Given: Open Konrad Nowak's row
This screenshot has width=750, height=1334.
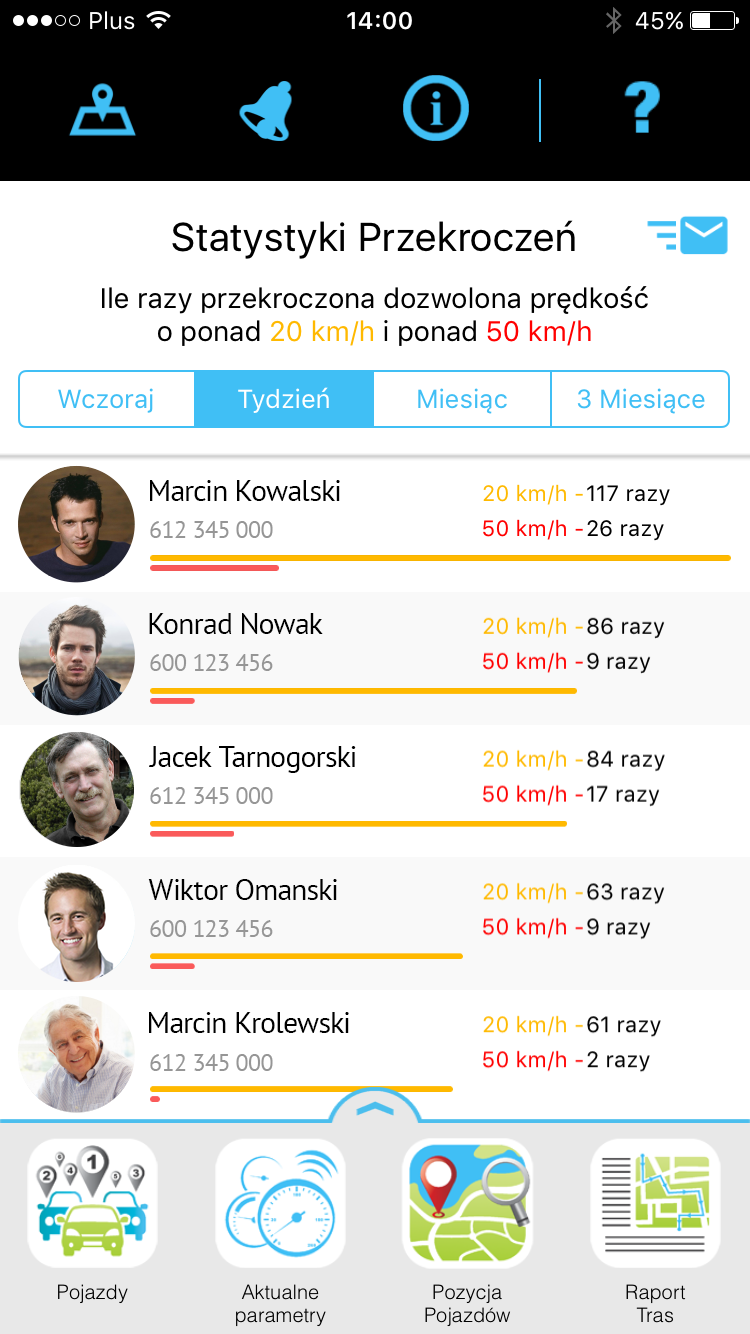Looking at the screenshot, I should [375, 658].
